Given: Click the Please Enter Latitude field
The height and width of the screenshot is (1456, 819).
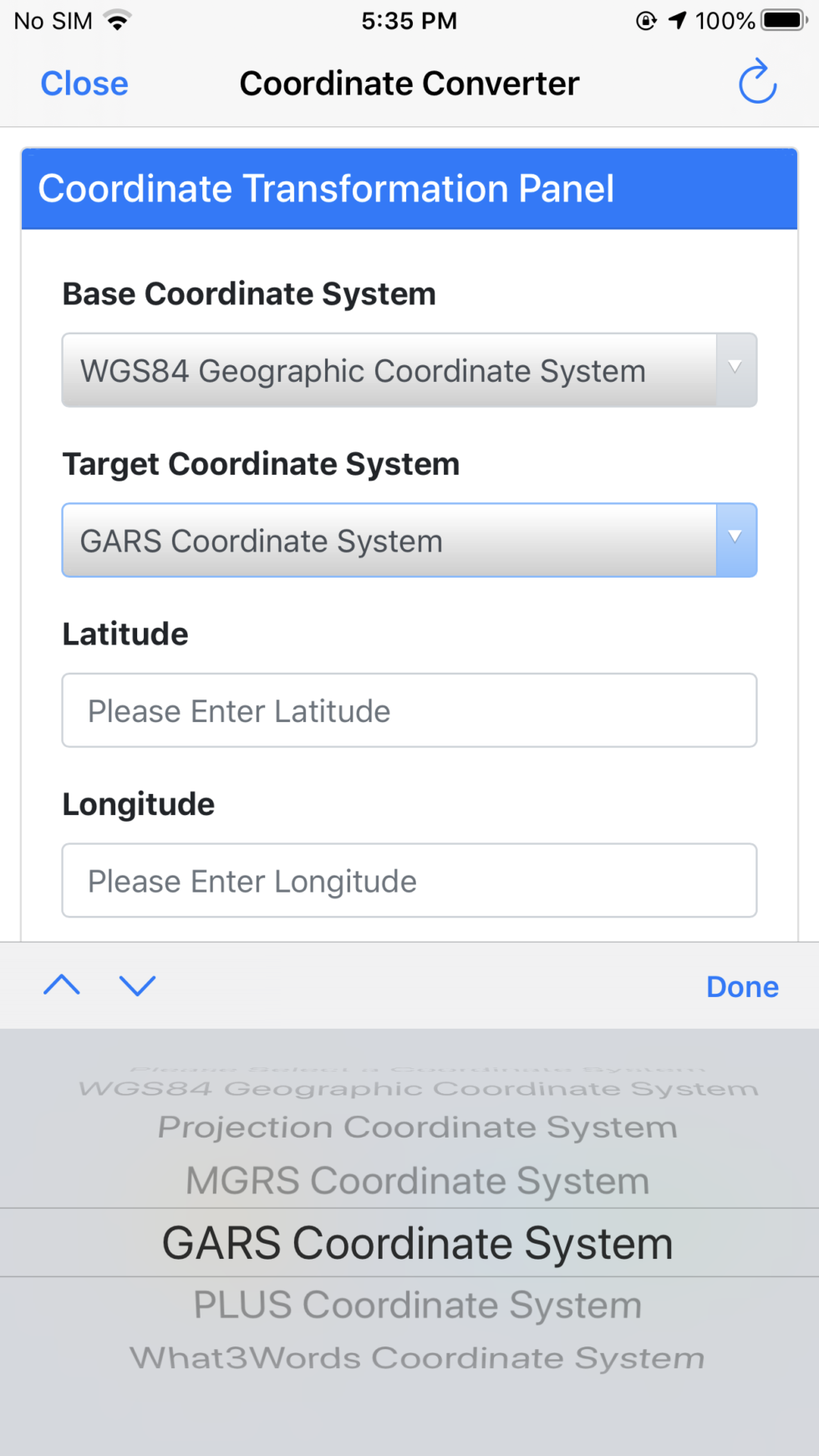Looking at the screenshot, I should coord(409,710).
